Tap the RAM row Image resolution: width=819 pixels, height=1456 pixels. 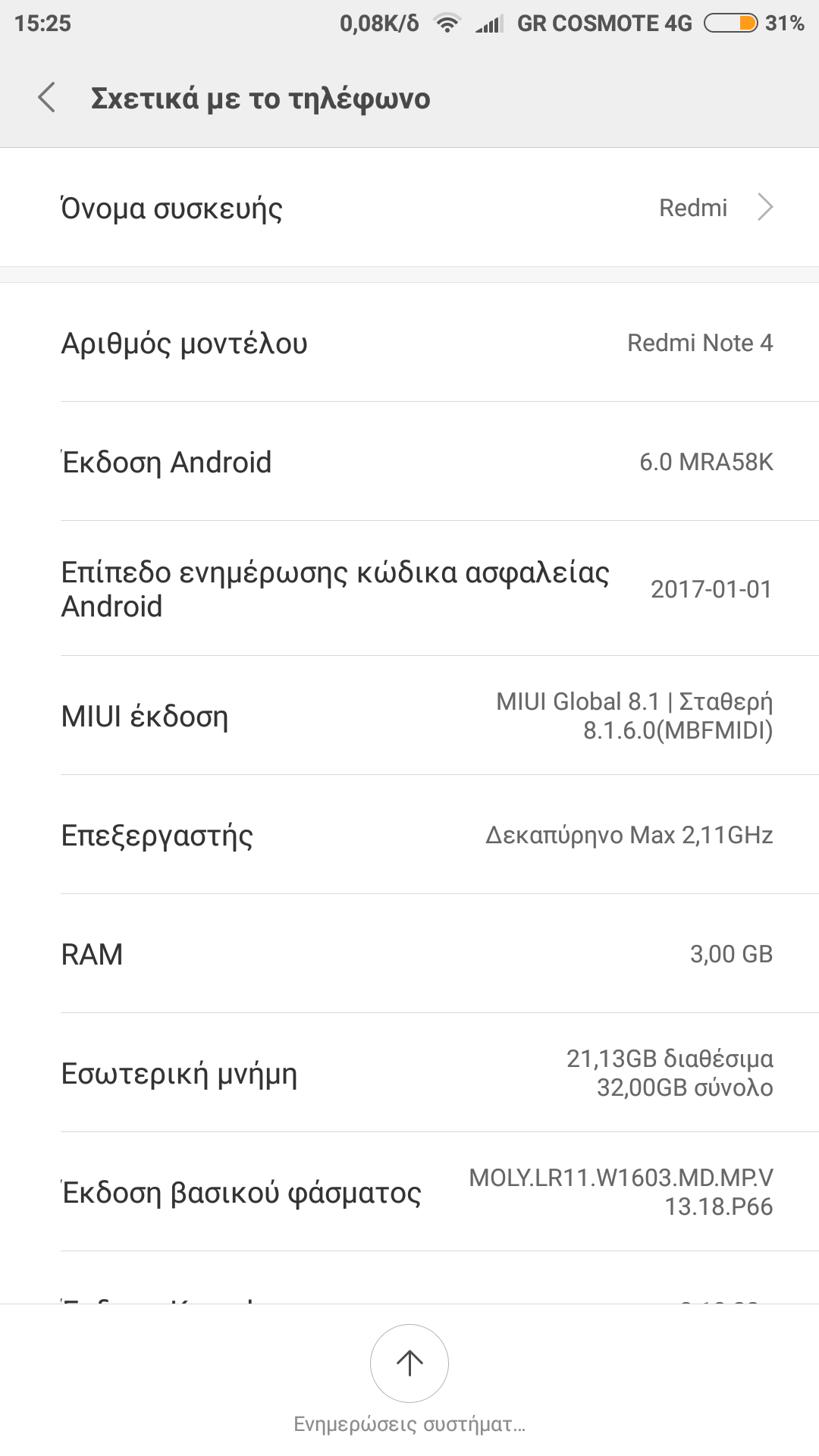(409, 954)
